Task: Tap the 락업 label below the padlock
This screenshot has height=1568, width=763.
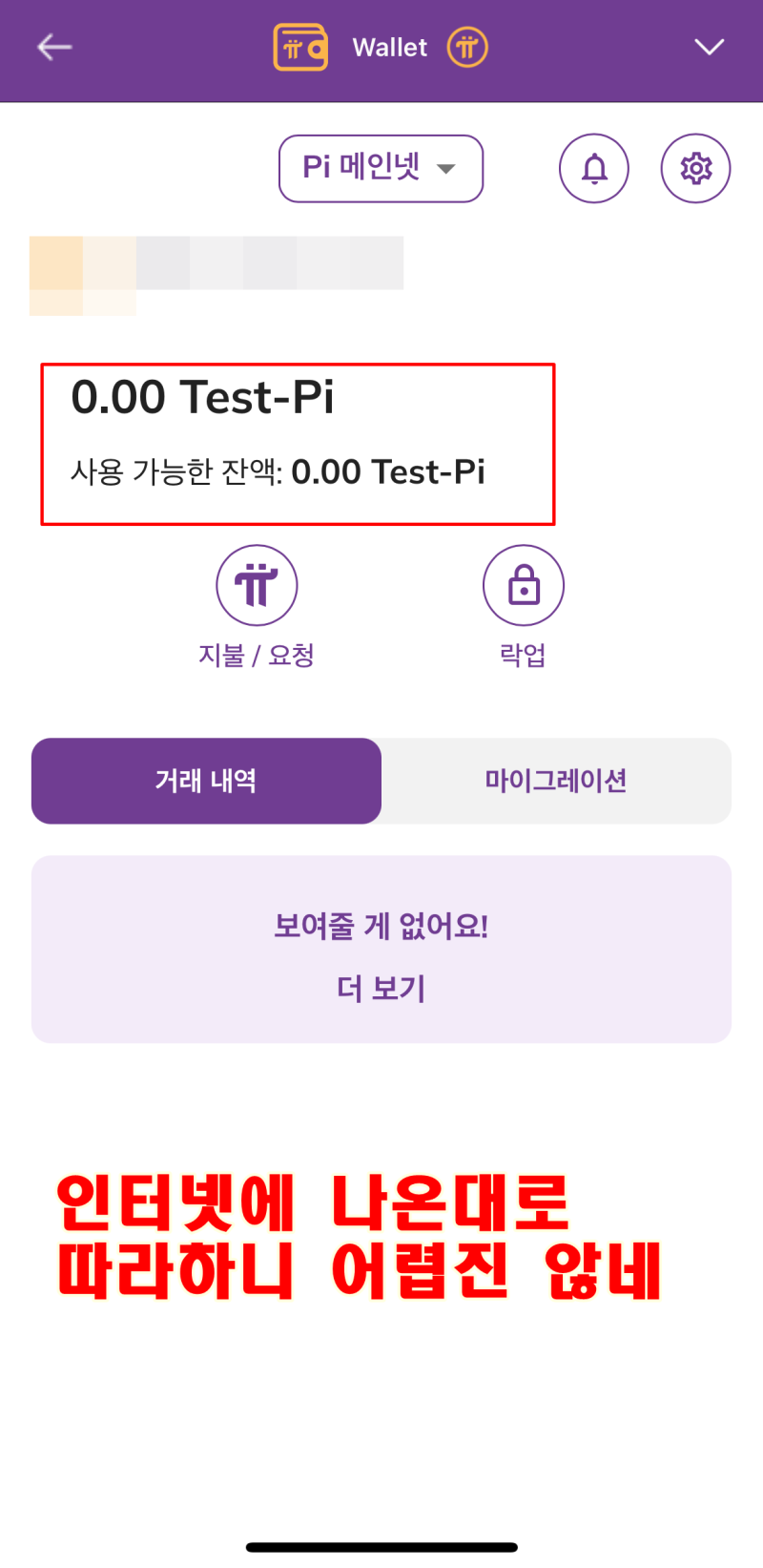Action: pyautogui.click(x=524, y=655)
